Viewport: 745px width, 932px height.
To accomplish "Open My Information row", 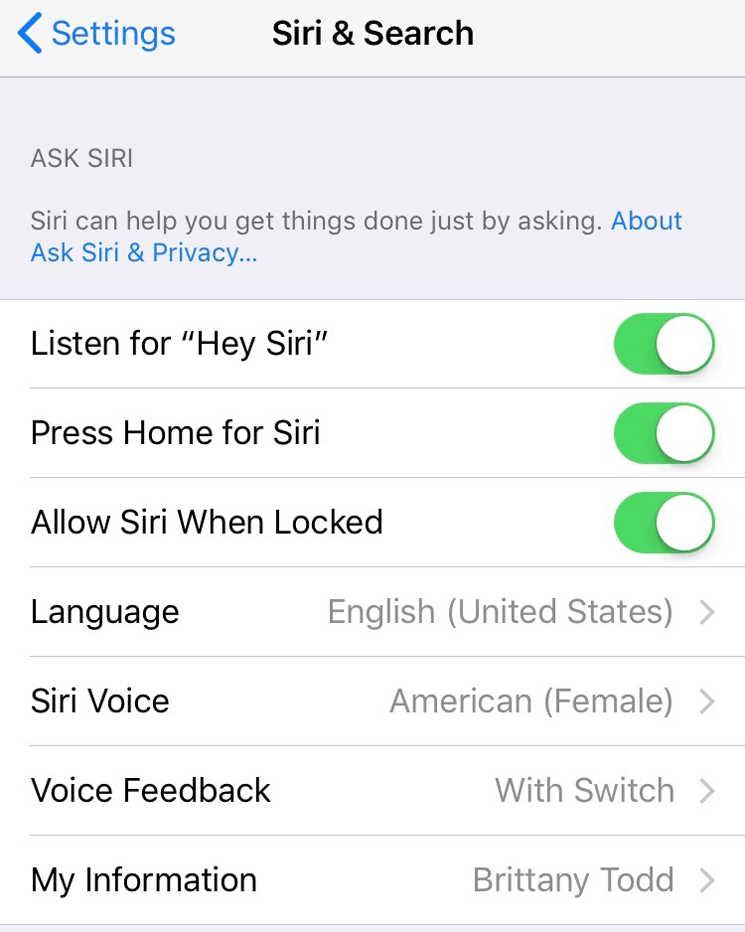I will [372, 880].
